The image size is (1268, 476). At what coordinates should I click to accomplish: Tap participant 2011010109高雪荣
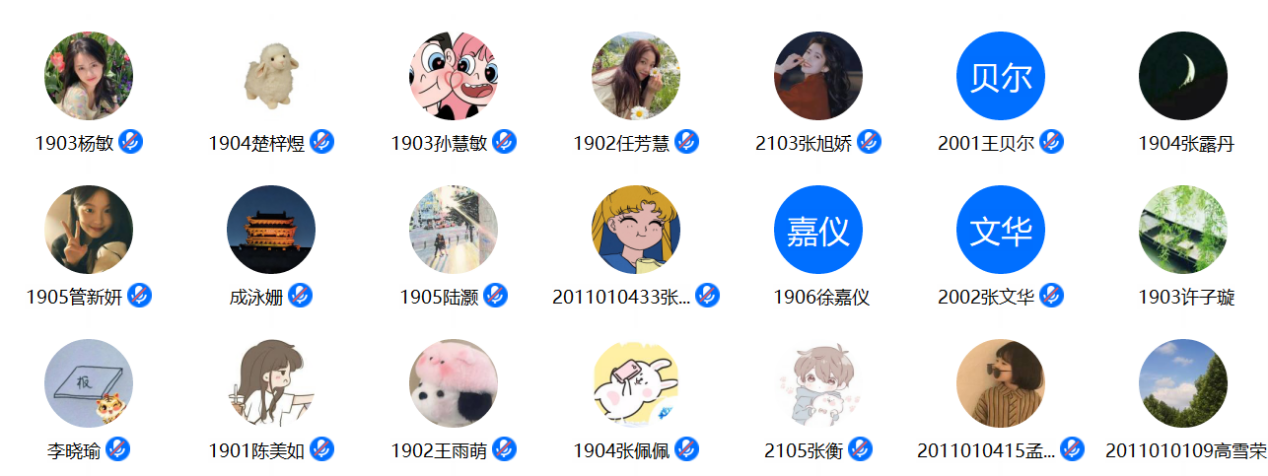tap(1183, 384)
